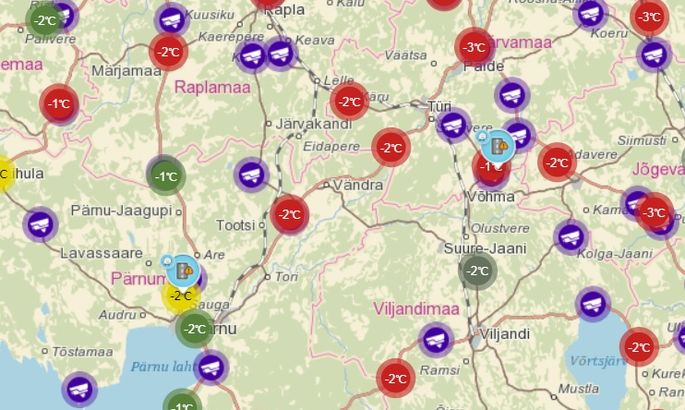Screen dimensions: 685x410
Task: Open the green -1°C marker near Pärnu-Jaagupi
Action: [166, 176]
